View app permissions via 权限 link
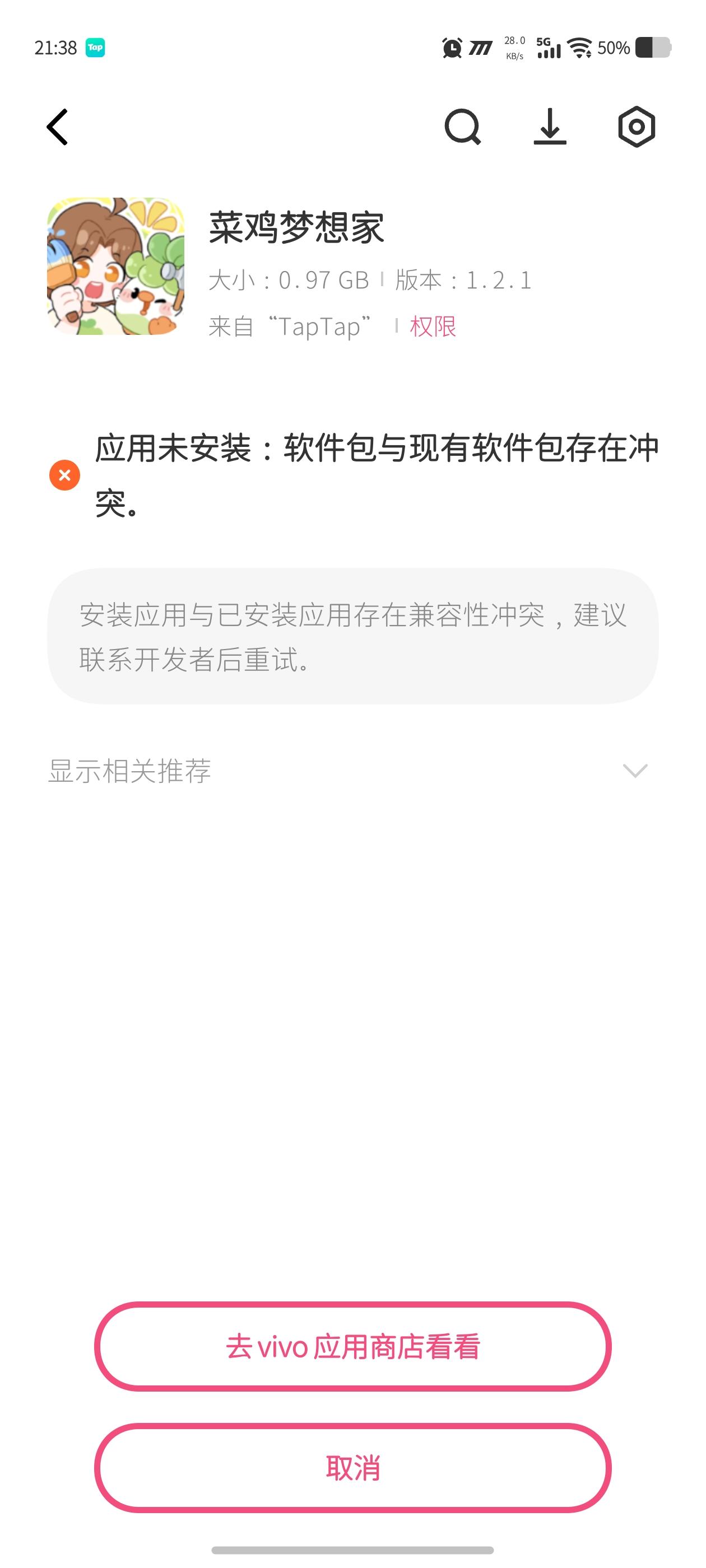 (x=433, y=327)
